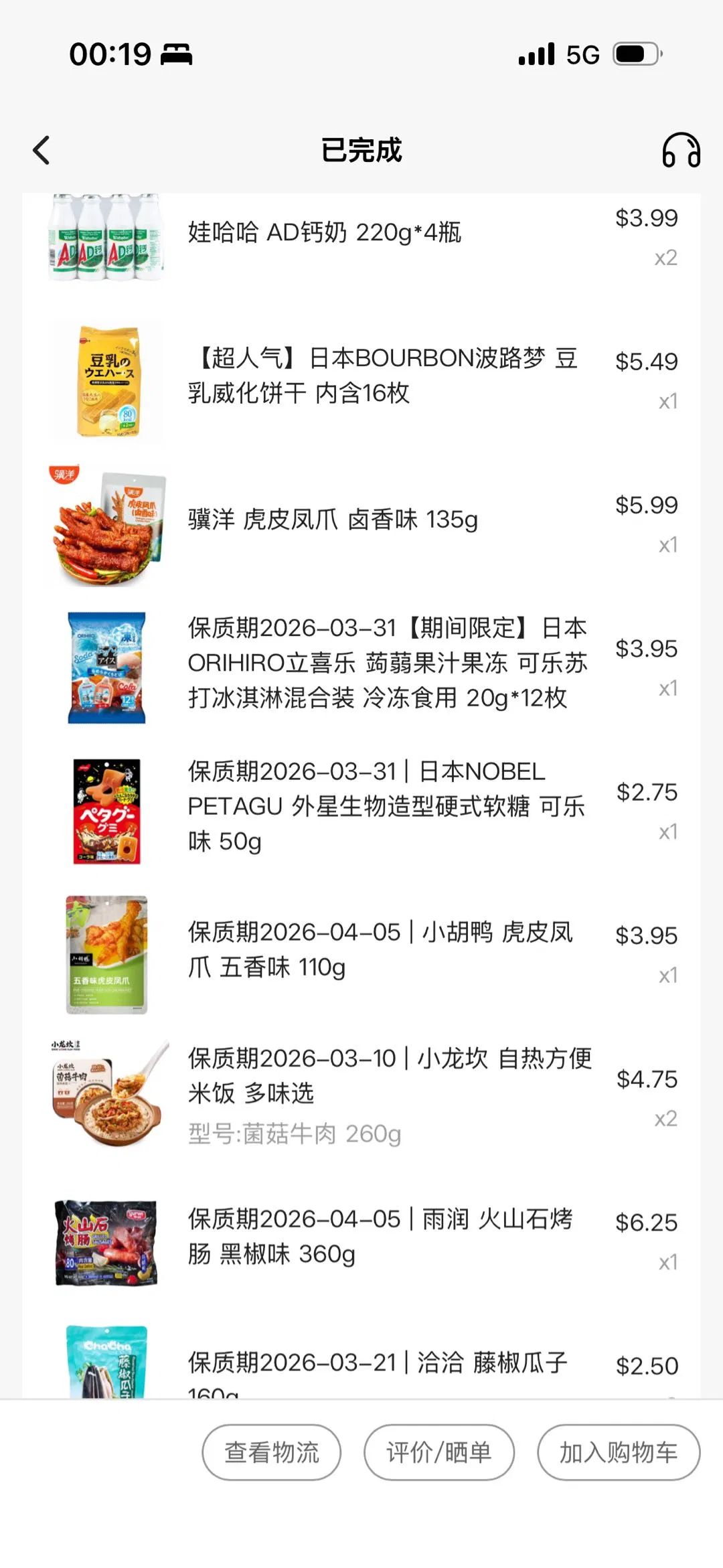
Task: View 小胡鸭 虎皮凤爪 五香味 details
Action: pyautogui.click(x=380, y=949)
